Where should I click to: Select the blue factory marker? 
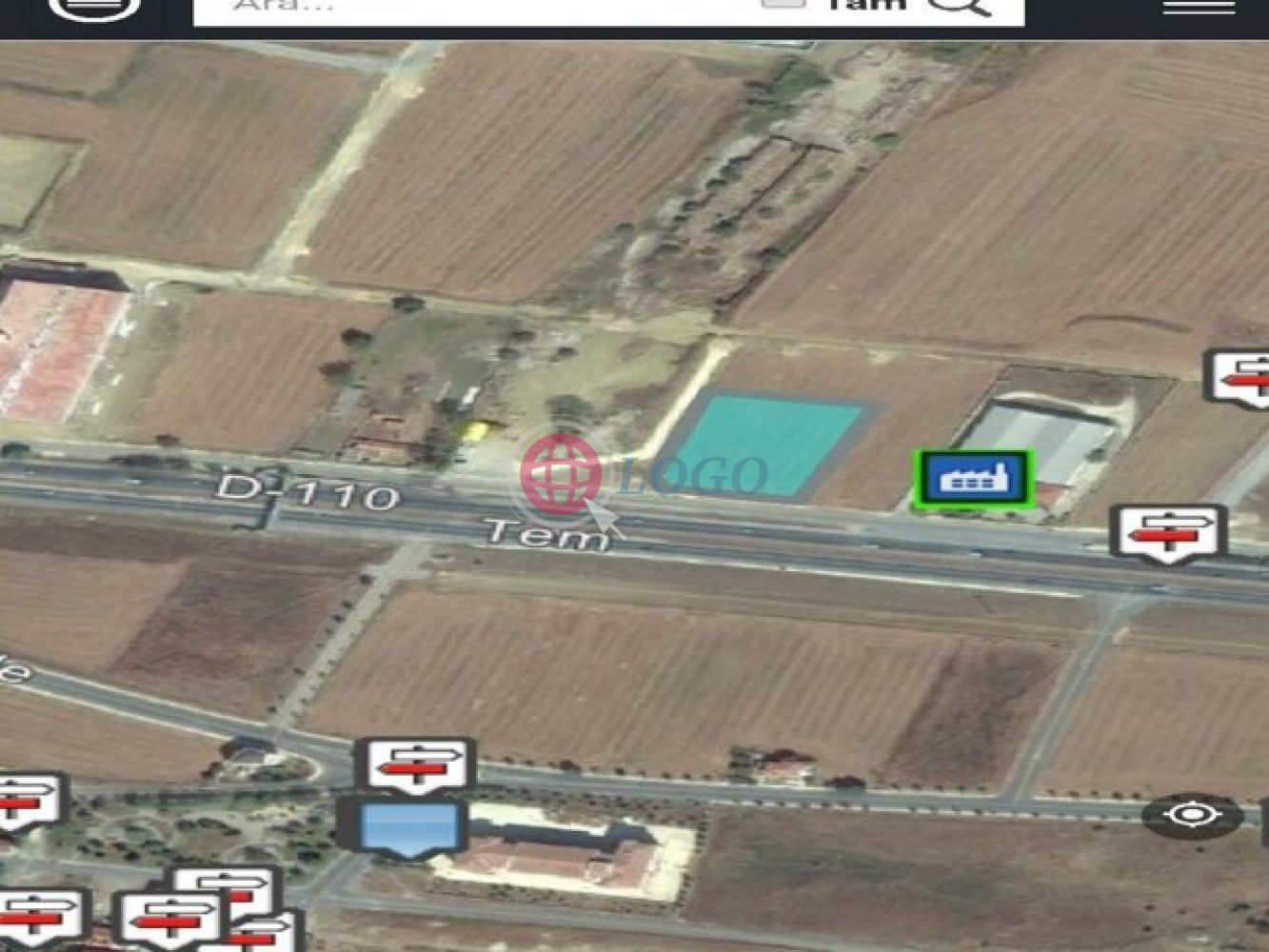[x=973, y=480]
